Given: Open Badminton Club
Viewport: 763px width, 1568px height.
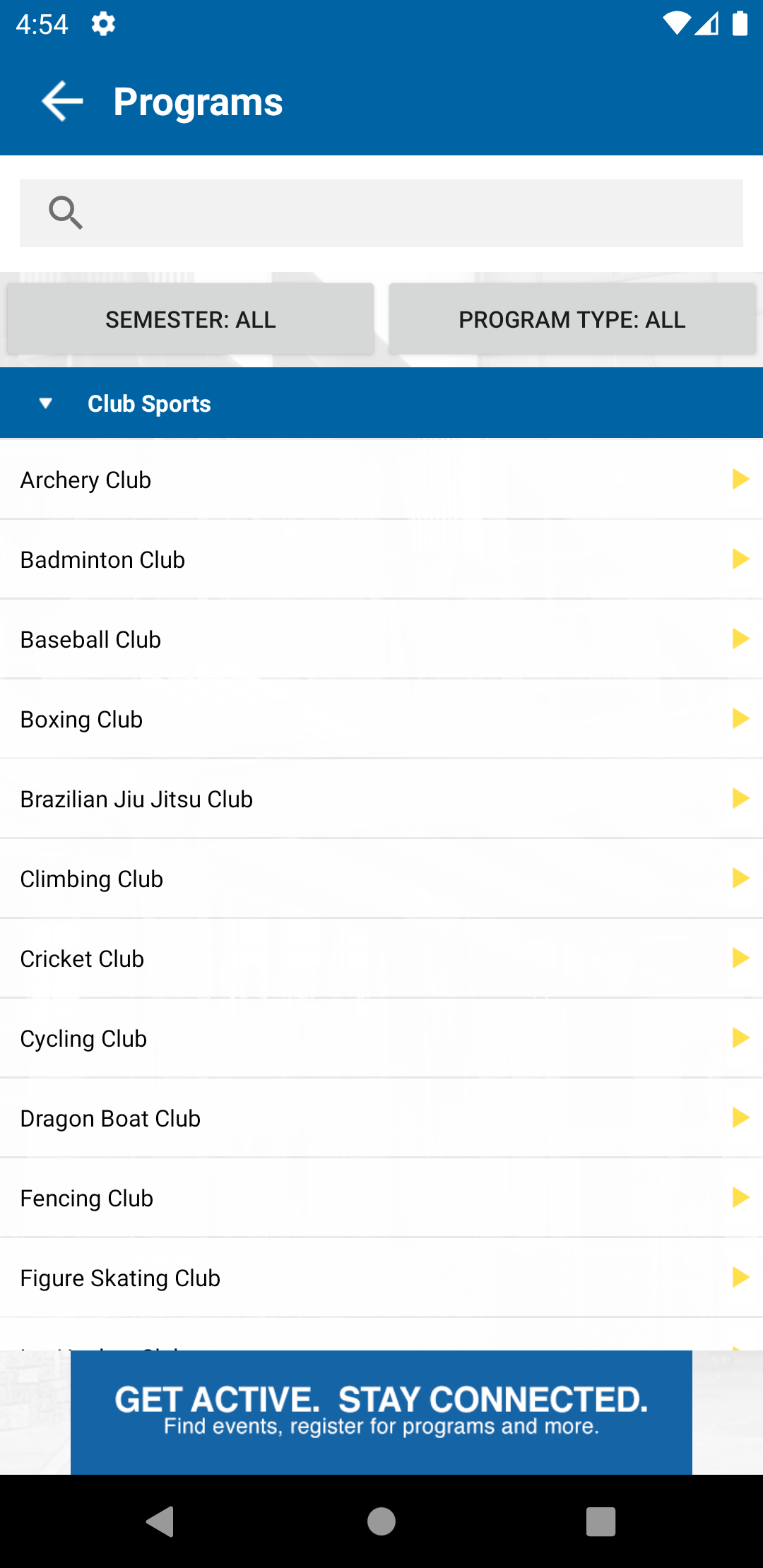Looking at the screenshot, I should pos(381,559).
